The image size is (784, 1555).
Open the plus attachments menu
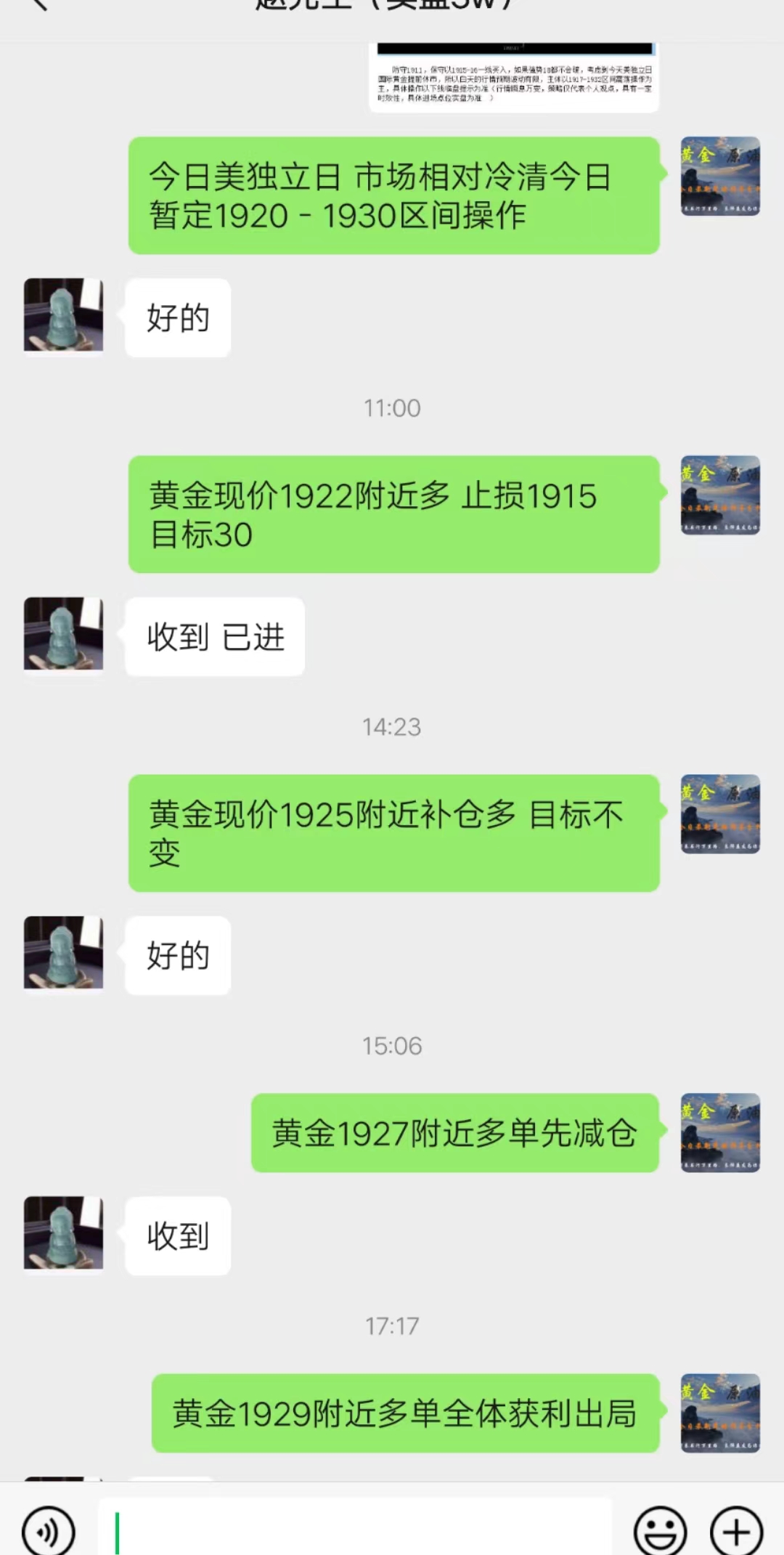click(x=736, y=1531)
